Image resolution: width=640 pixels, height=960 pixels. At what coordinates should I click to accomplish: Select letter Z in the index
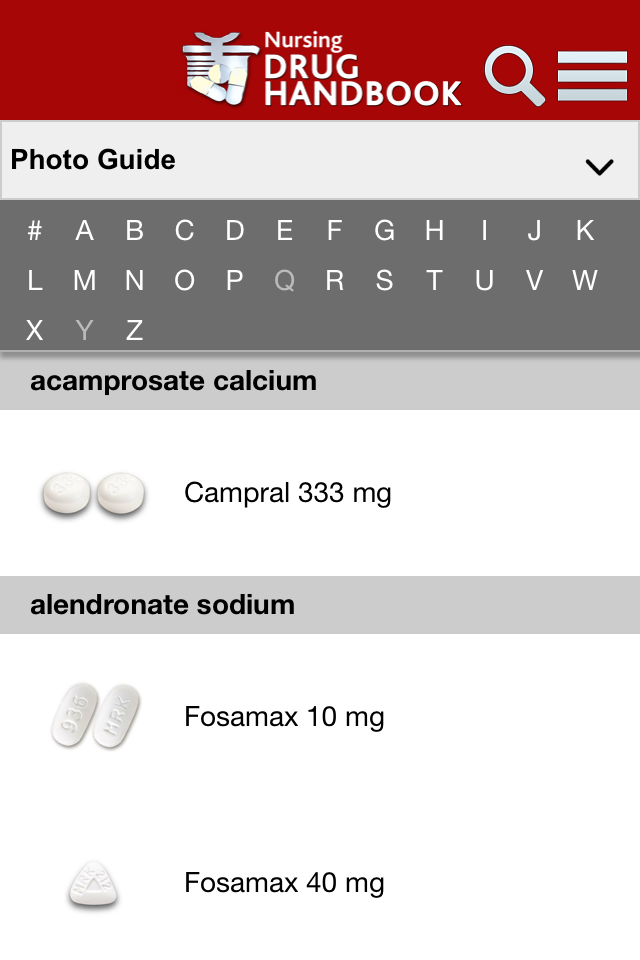point(134,331)
